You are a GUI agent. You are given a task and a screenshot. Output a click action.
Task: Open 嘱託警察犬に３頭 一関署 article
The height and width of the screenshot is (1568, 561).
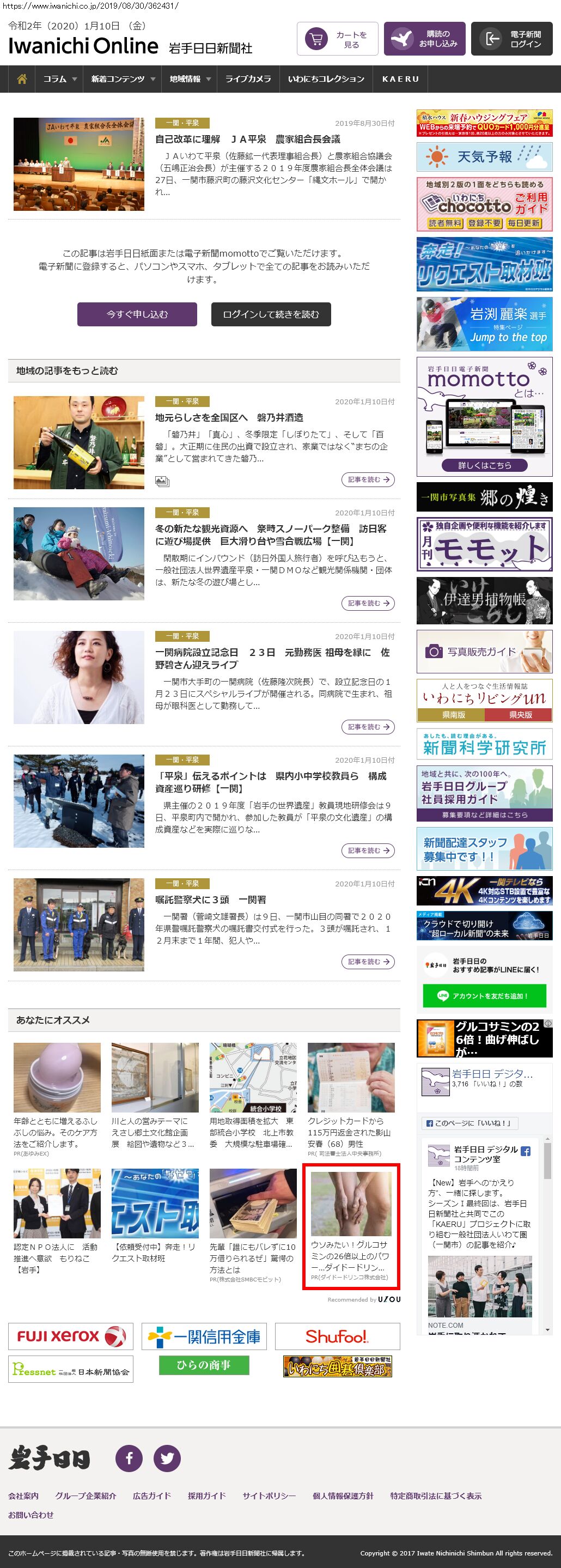click(211, 900)
